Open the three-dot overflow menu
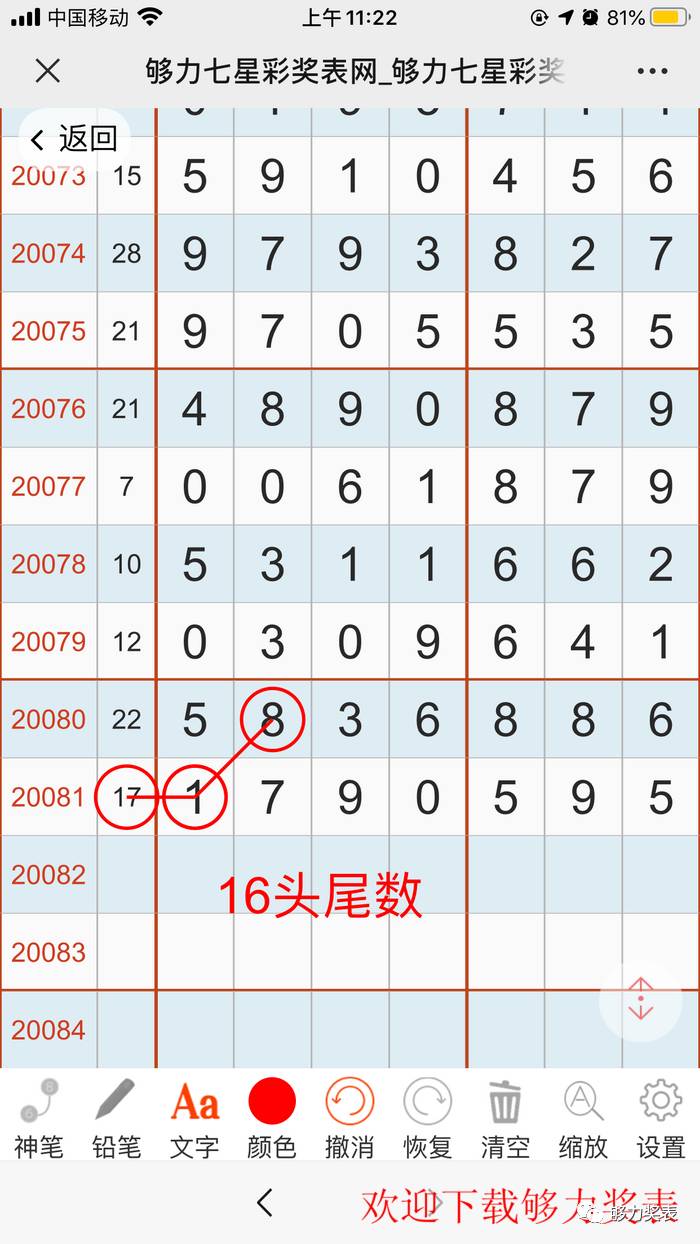Screen dimensions: 700x1244 point(652,71)
